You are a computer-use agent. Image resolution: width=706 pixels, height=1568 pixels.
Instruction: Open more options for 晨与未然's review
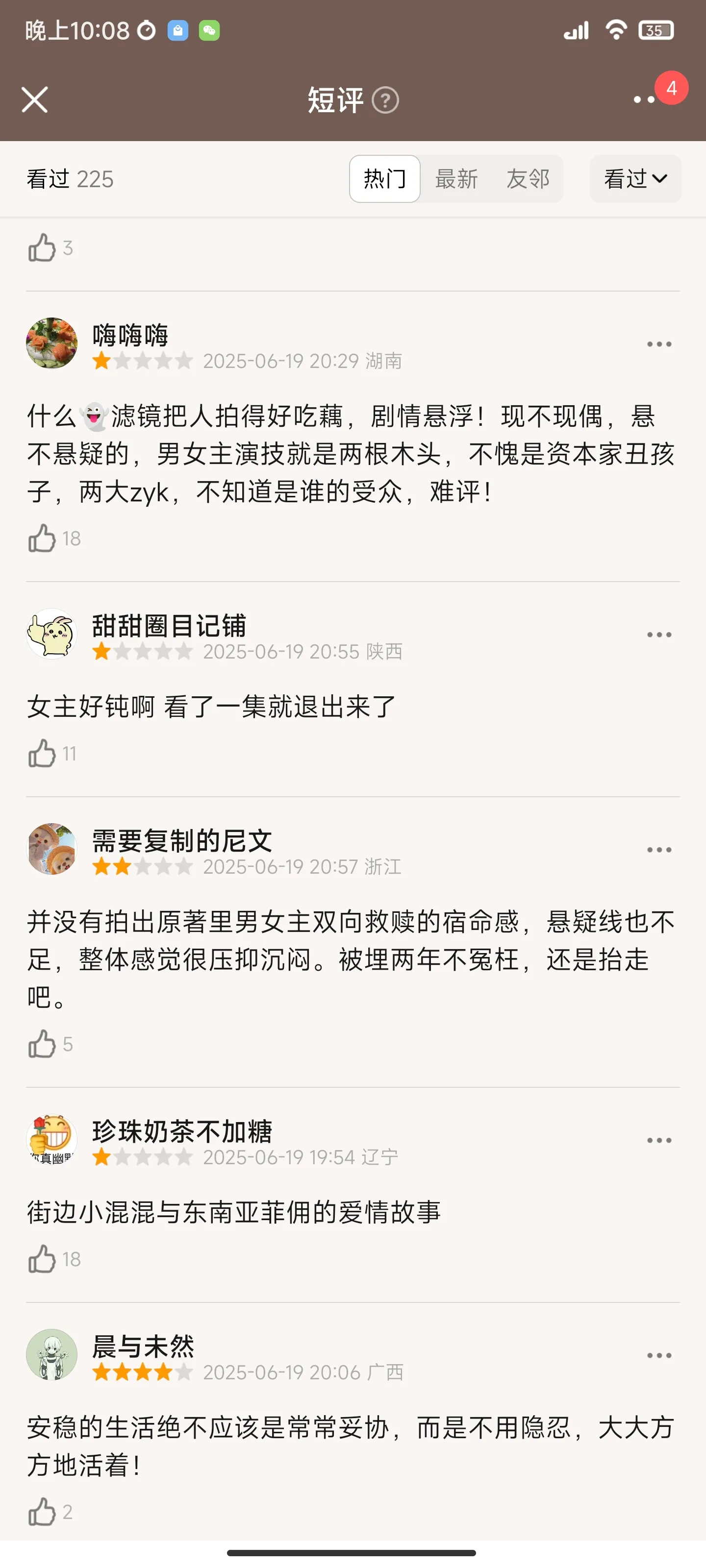659,1355
